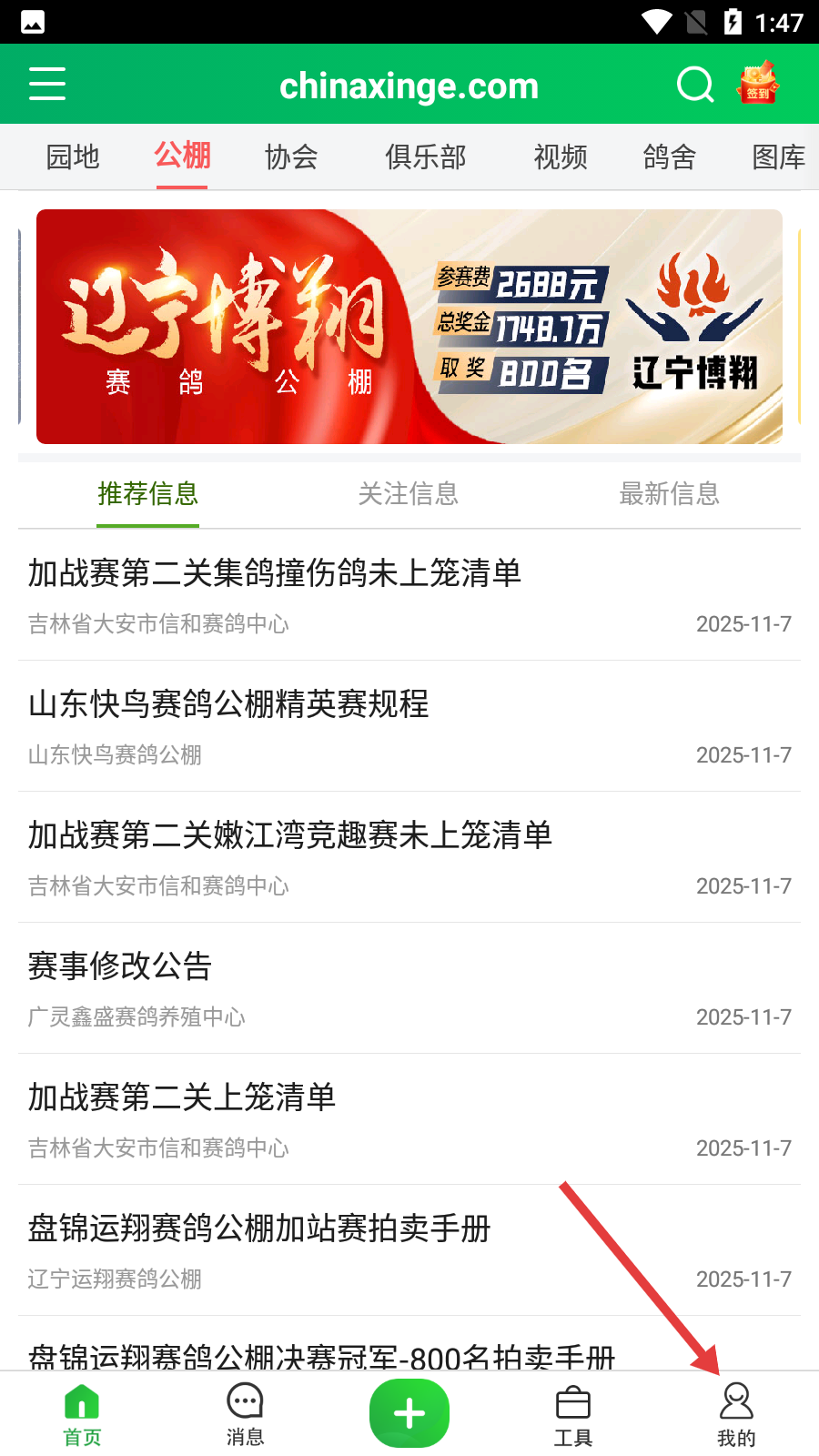Screen dimensions: 819x1456
Task: Open the 鸽舍 tab
Action: pyautogui.click(x=670, y=157)
